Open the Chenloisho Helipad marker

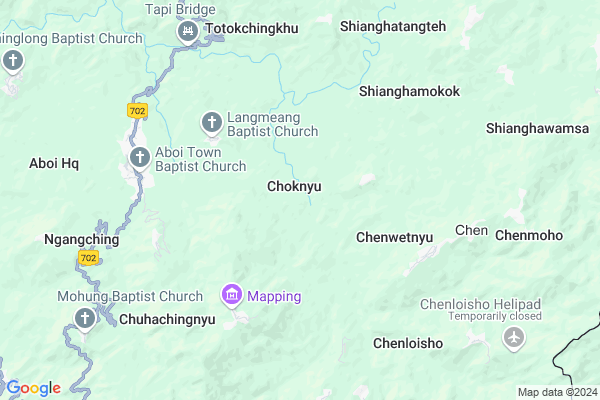click(x=515, y=339)
